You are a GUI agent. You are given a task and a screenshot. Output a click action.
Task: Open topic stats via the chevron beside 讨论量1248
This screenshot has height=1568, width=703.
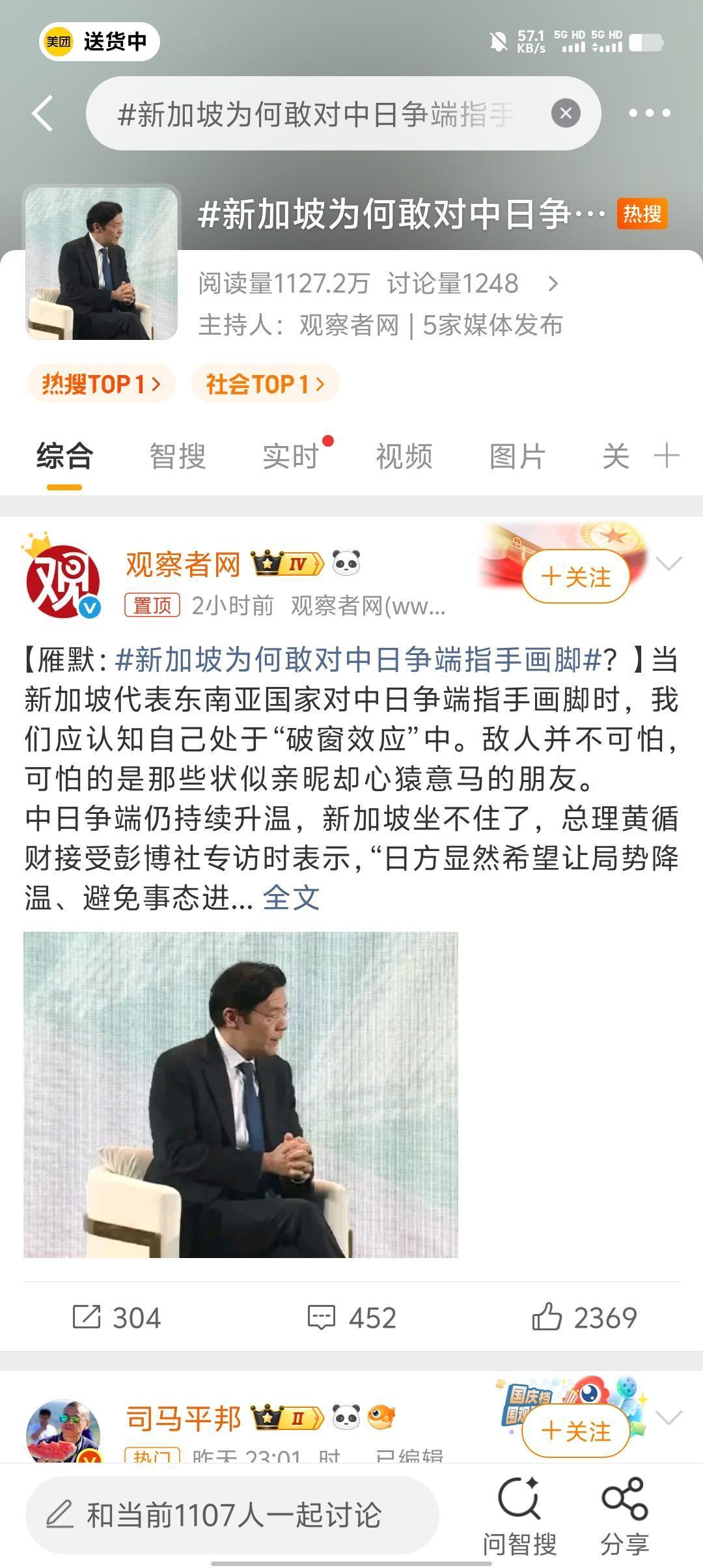(x=554, y=283)
